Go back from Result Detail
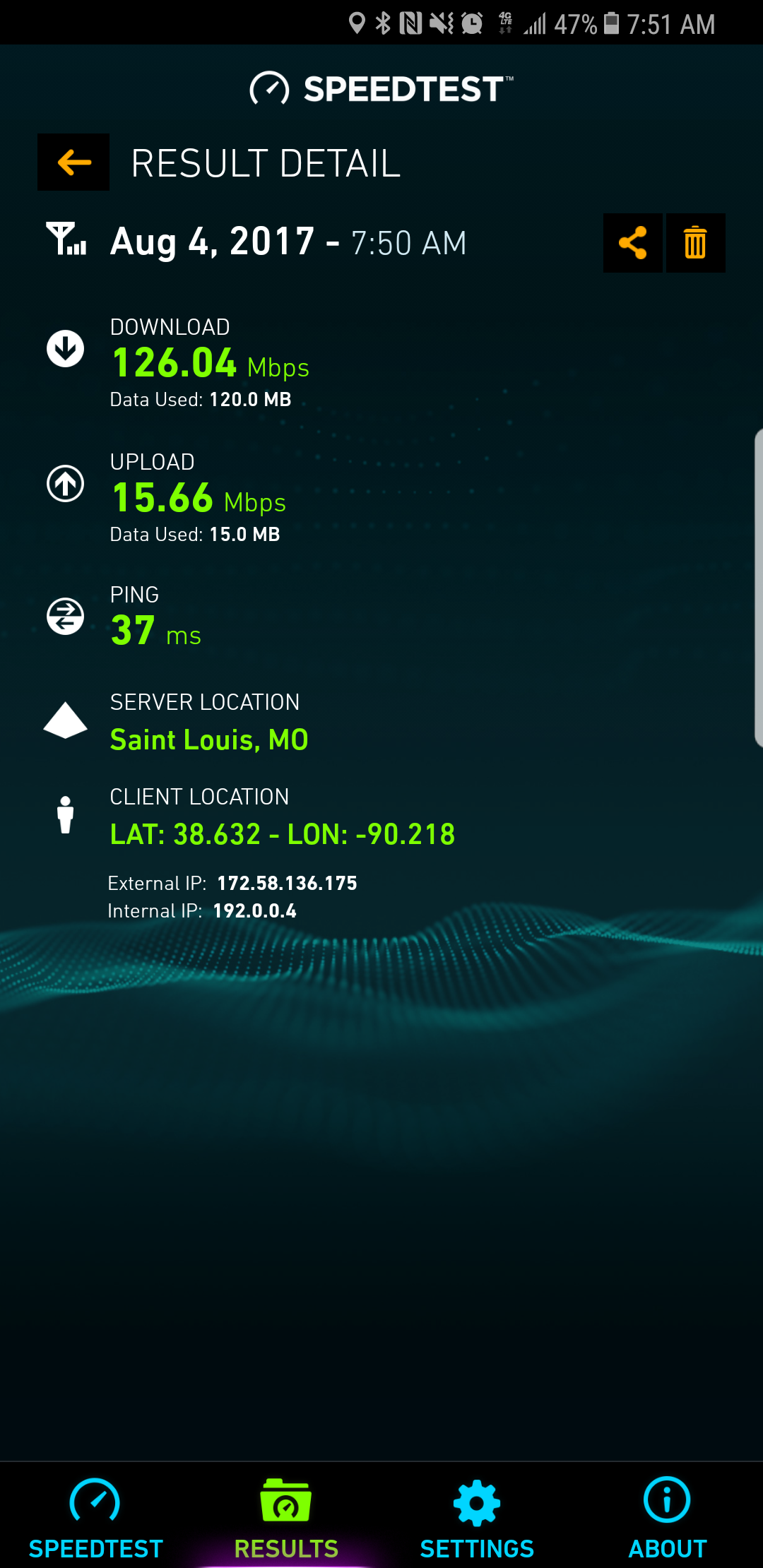 click(73, 162)
